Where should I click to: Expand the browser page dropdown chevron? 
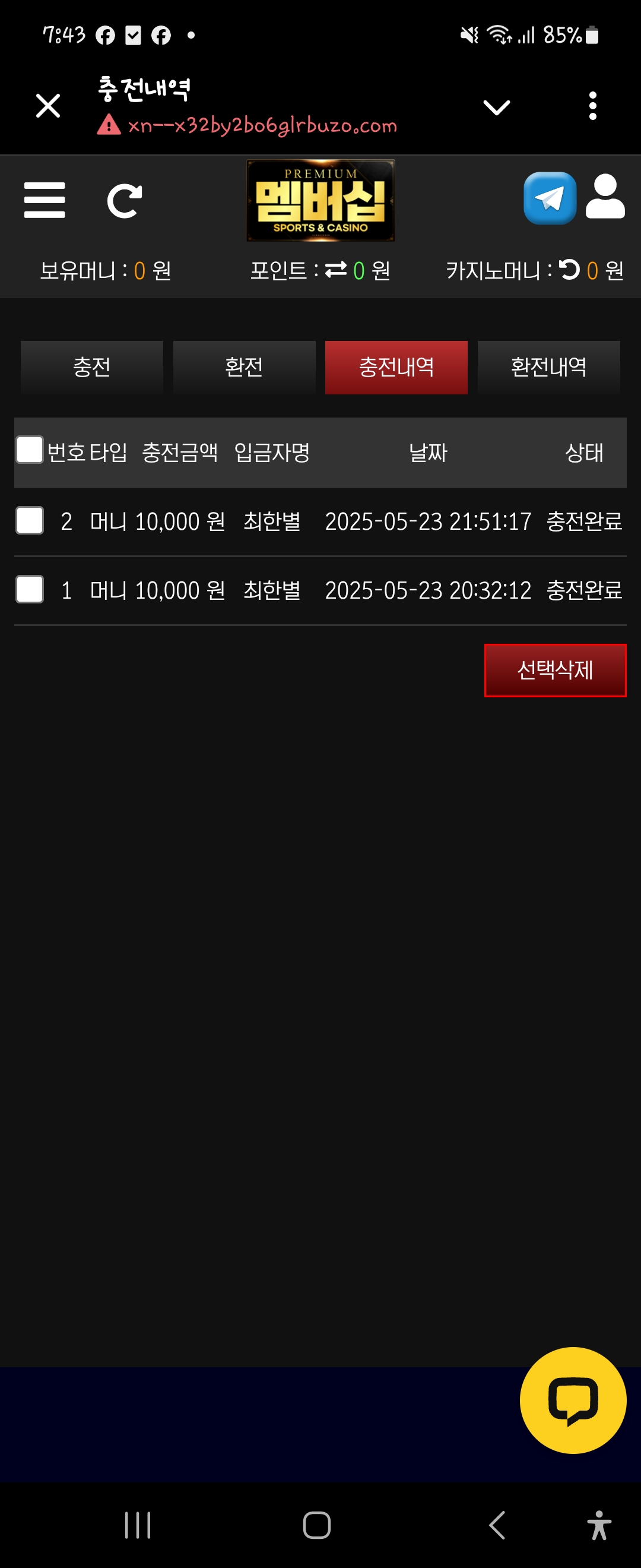pyautogui.click(x=496, y=108)
